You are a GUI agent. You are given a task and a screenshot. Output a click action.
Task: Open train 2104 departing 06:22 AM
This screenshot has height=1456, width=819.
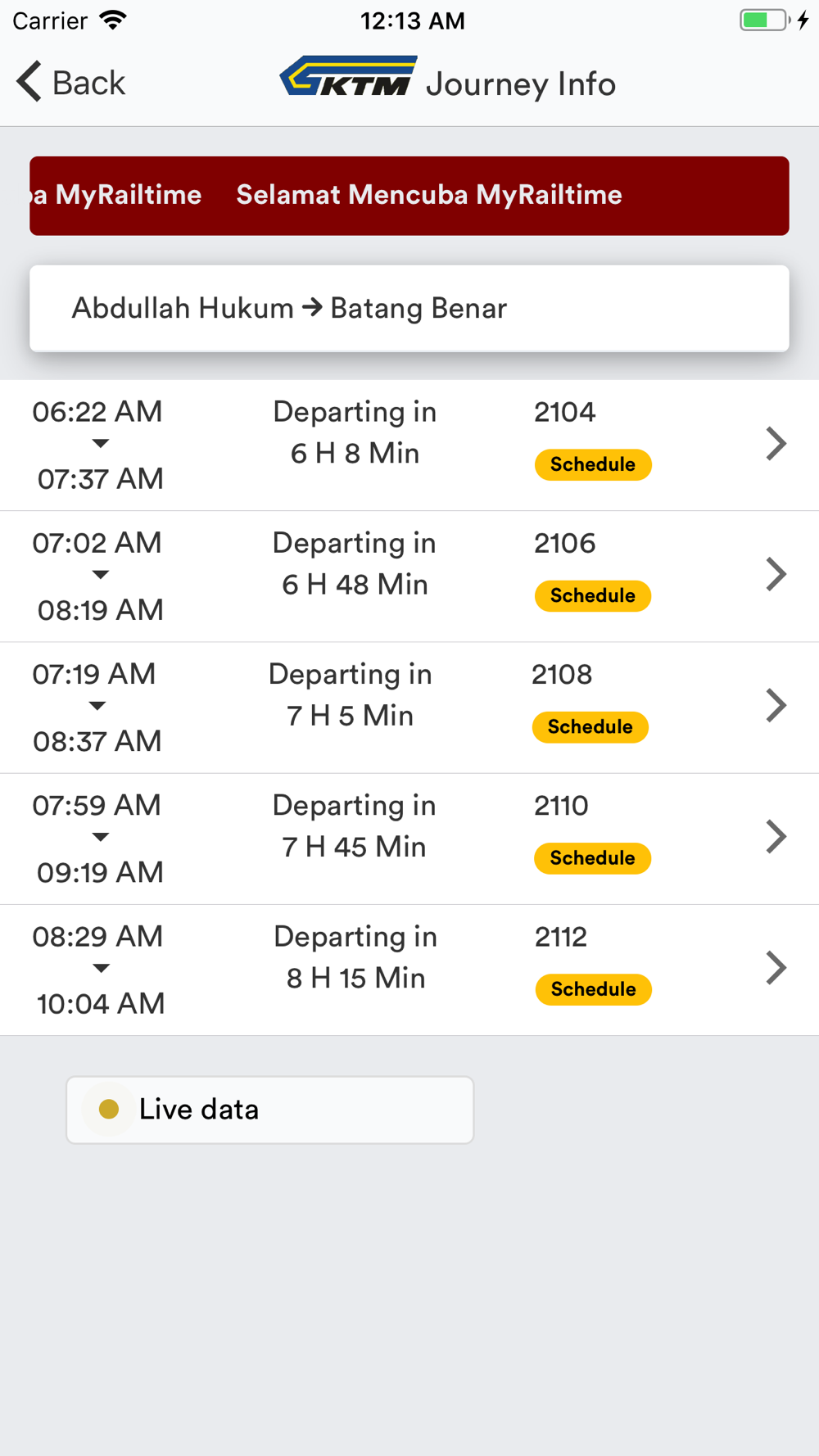[409, 445]
